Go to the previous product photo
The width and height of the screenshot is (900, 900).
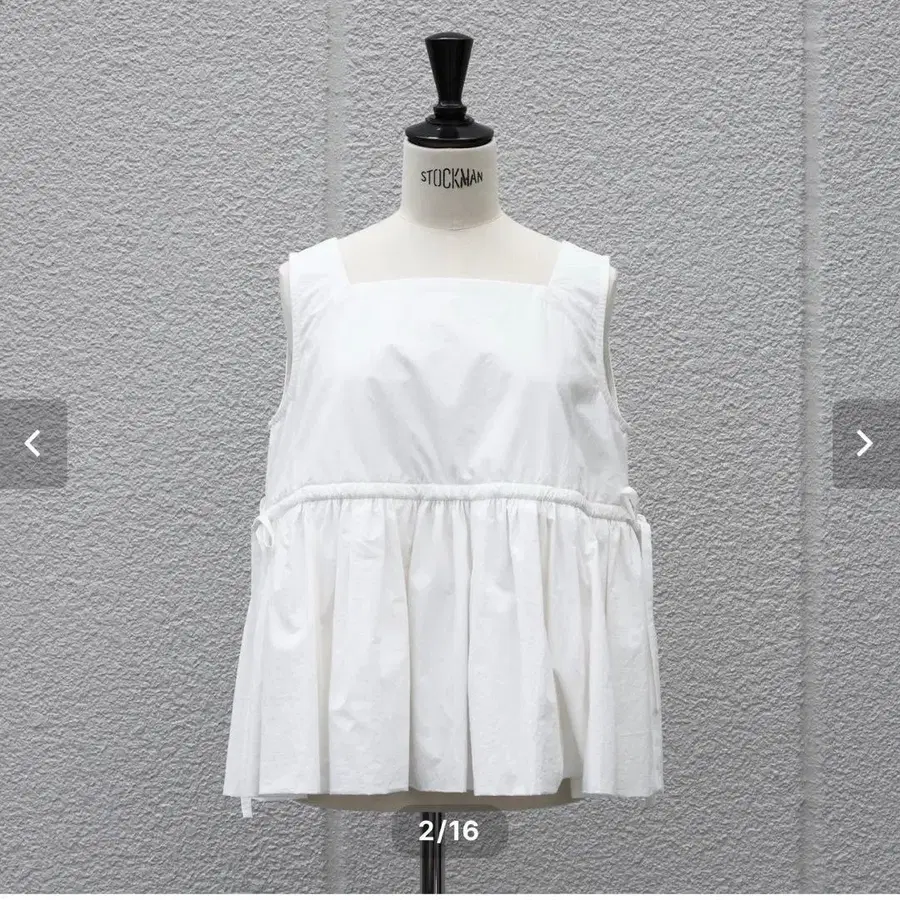(33, 444)
